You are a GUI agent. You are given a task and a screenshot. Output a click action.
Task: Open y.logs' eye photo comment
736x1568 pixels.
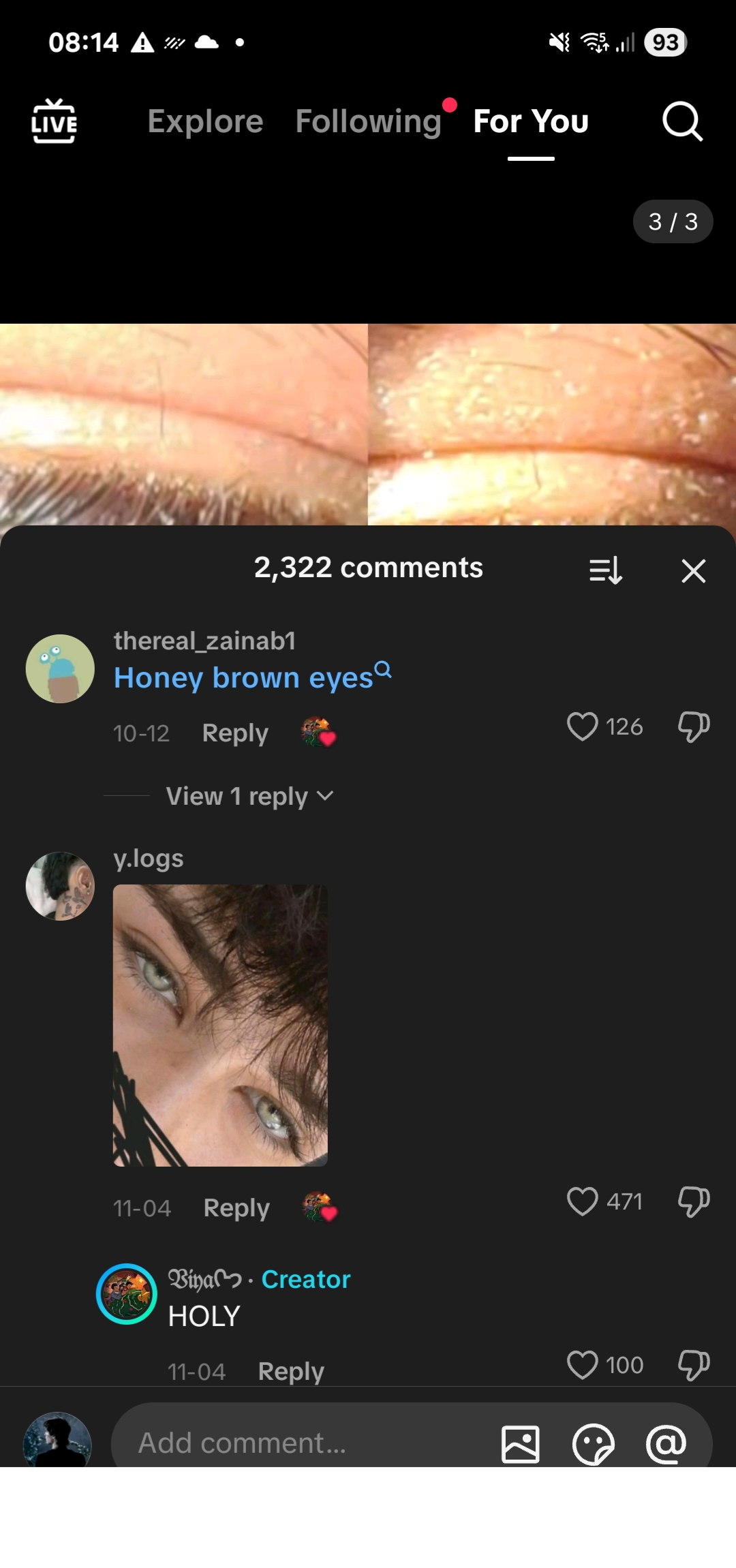[220, 1025]
